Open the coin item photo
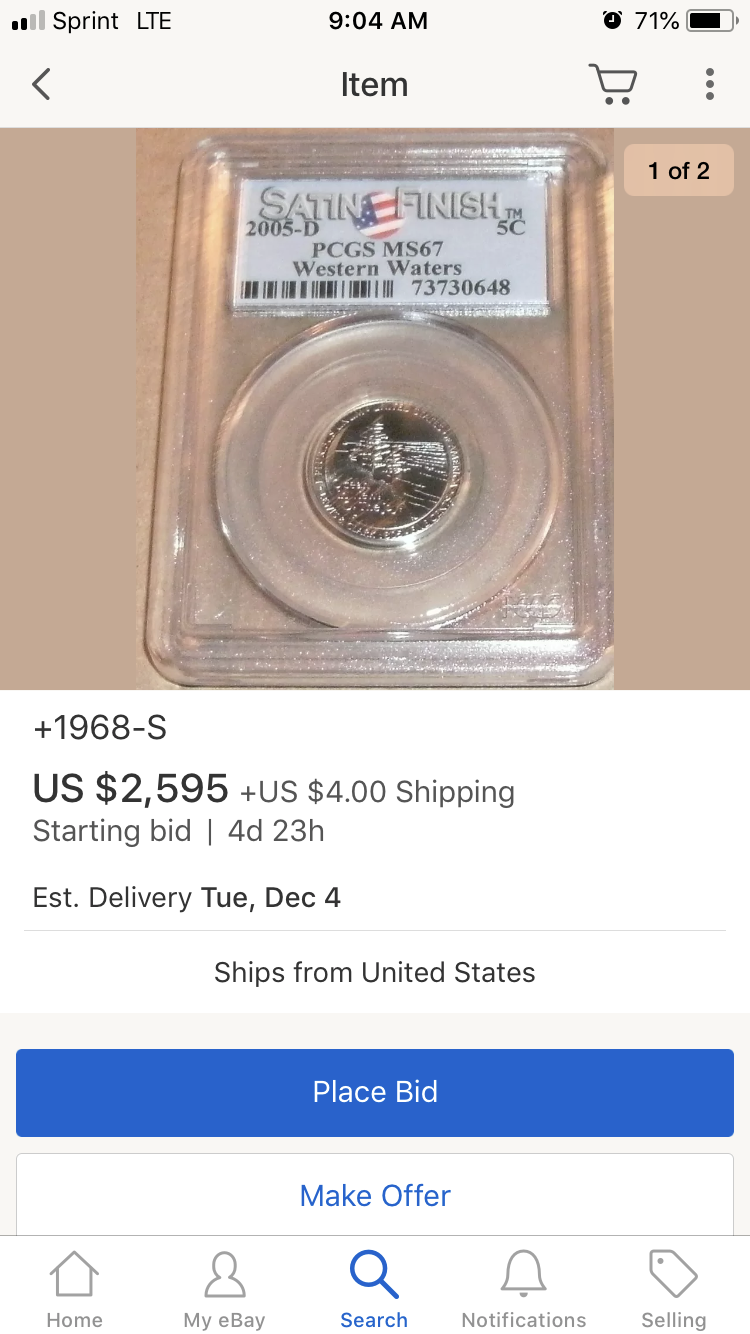The image size is (750, 1334). (375, 408)
